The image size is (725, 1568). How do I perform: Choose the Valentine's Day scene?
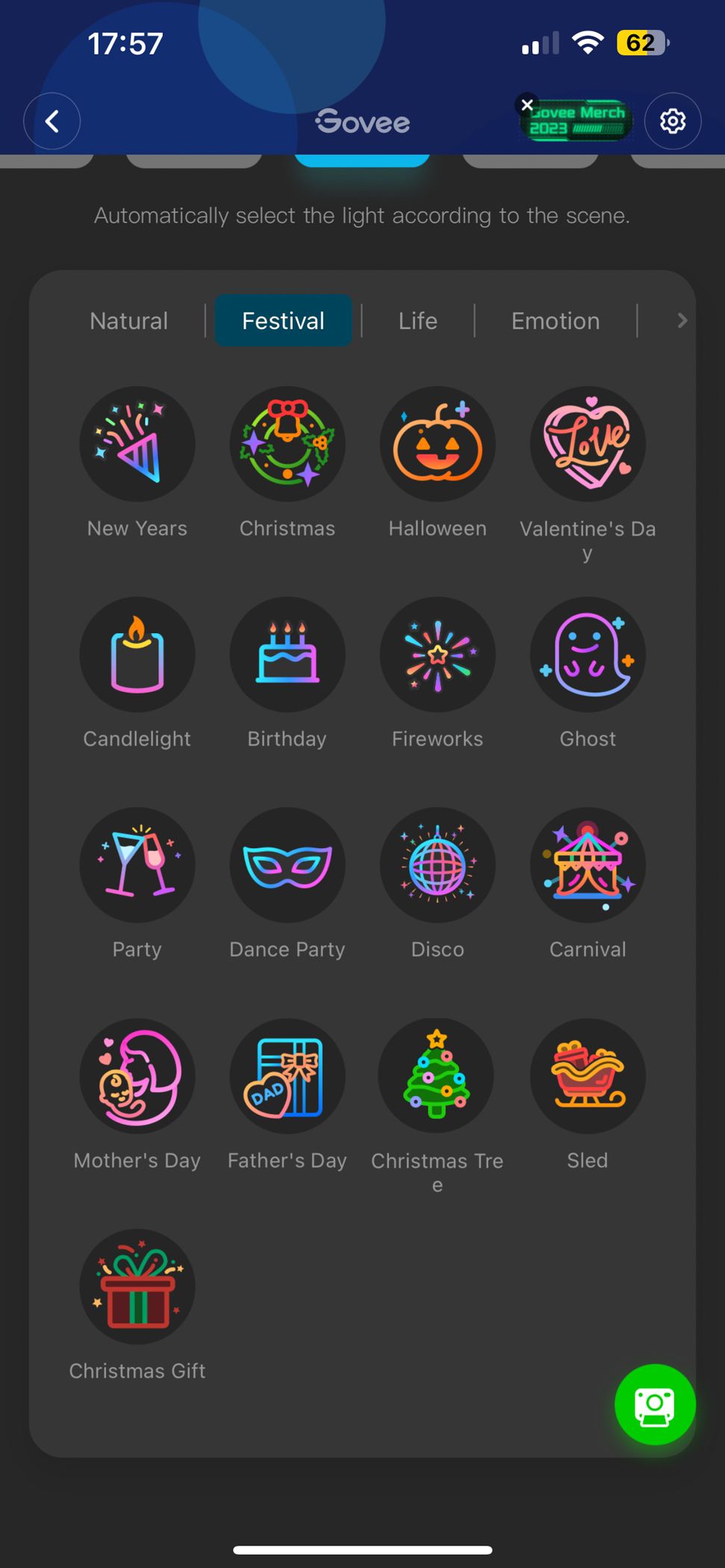[588, 444]
